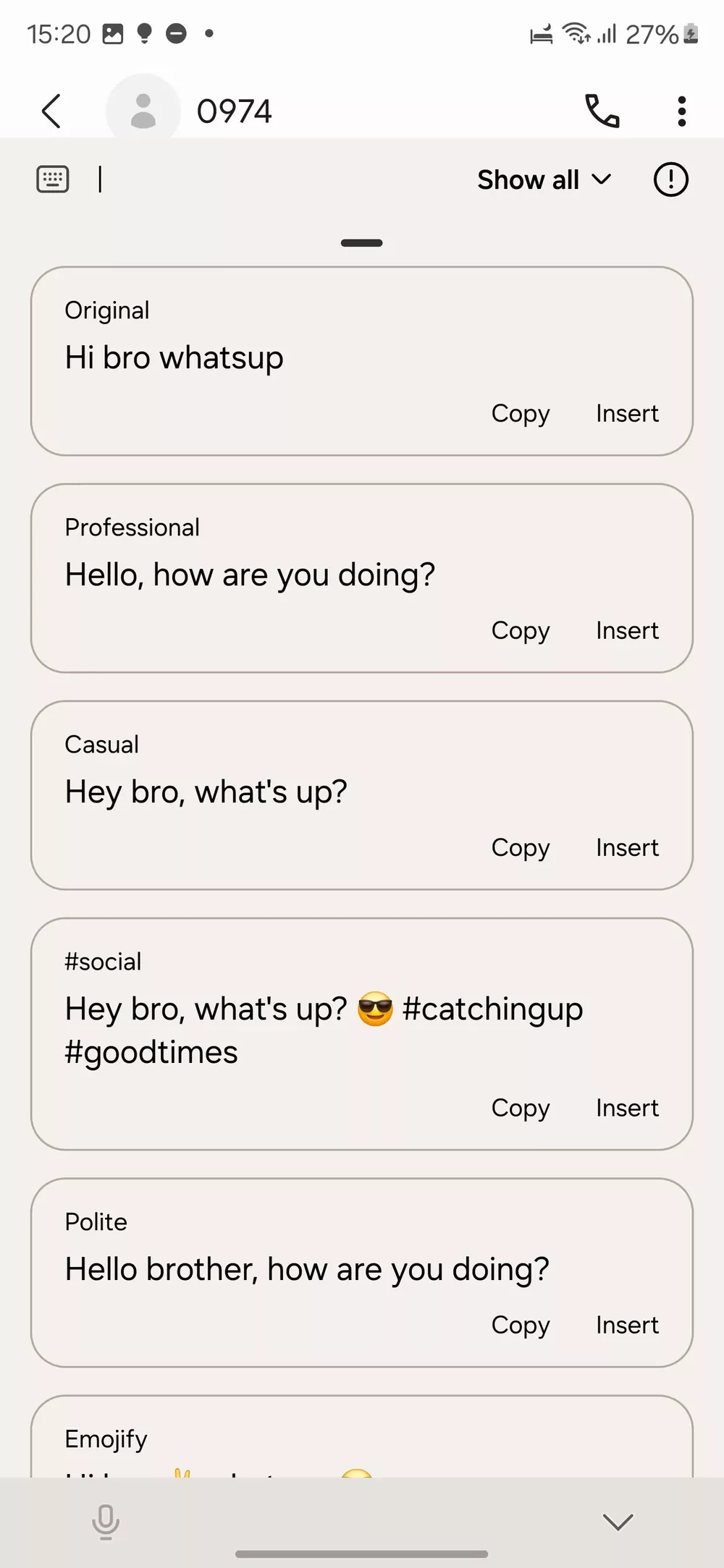Image resolution: width=724 pixels, height=1568 pixels.
Task: Switch to the keyboard view
Action: (x=53, y=179)
